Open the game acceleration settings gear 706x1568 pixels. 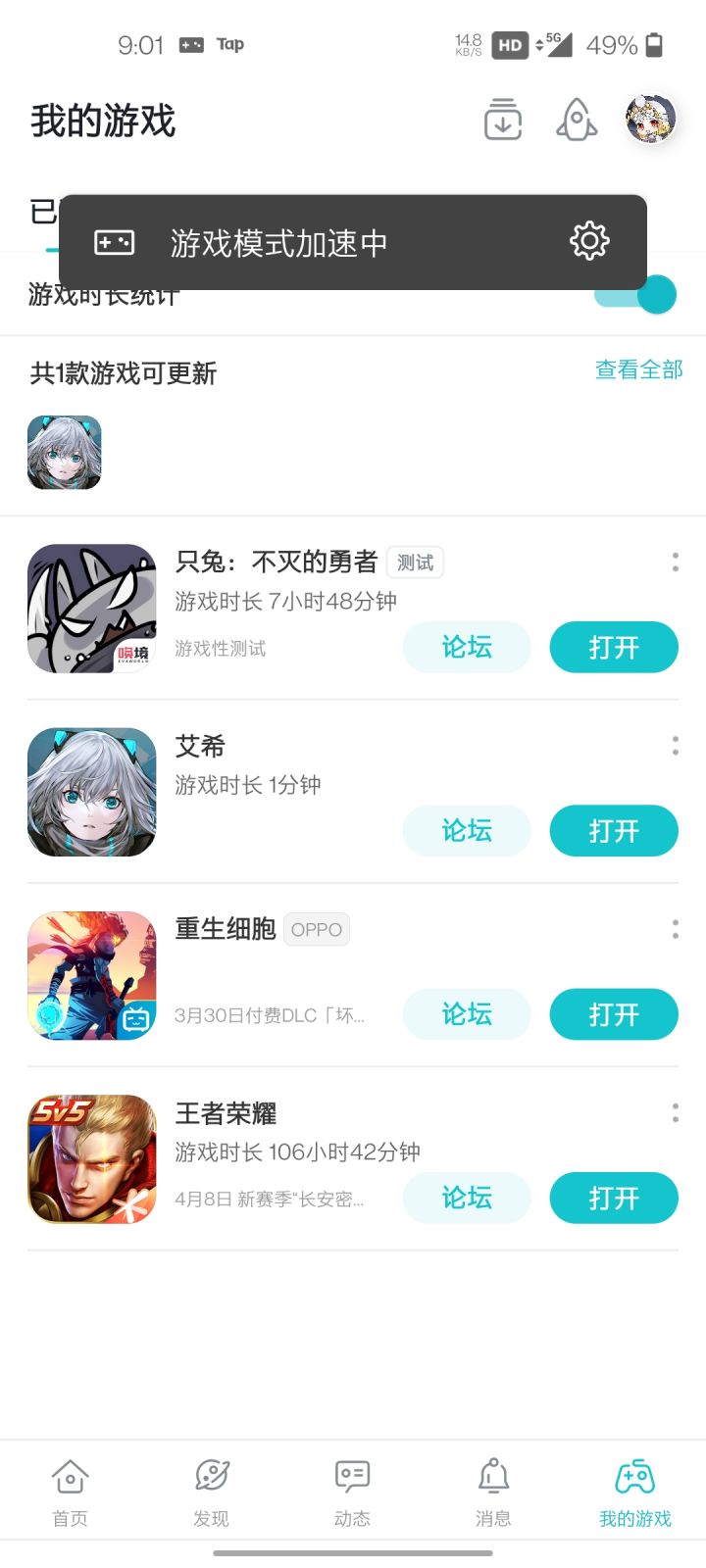[x=588, y=241]
